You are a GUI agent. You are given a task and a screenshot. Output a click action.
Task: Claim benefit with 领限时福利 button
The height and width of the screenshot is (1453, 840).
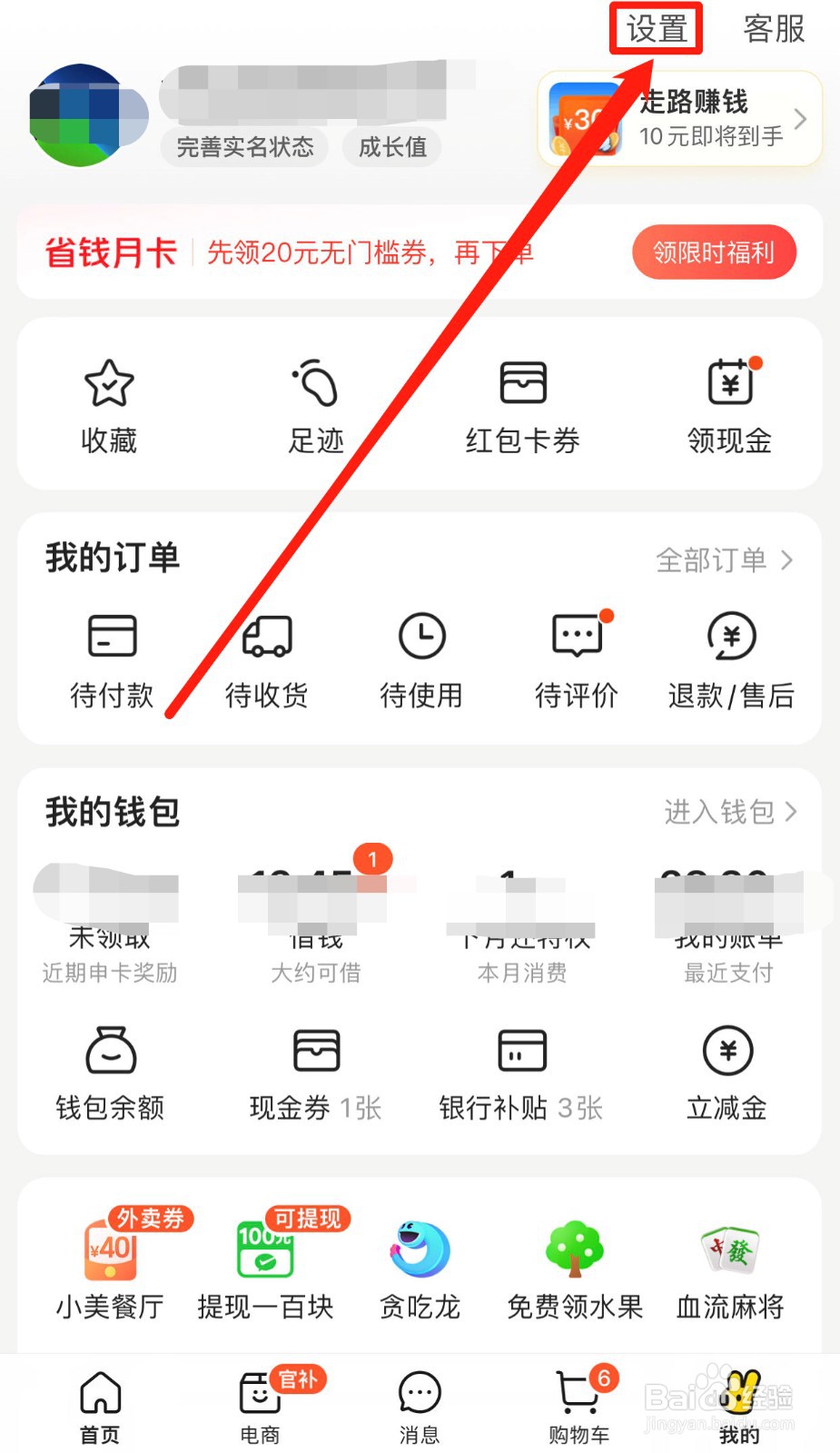(714, 252)
